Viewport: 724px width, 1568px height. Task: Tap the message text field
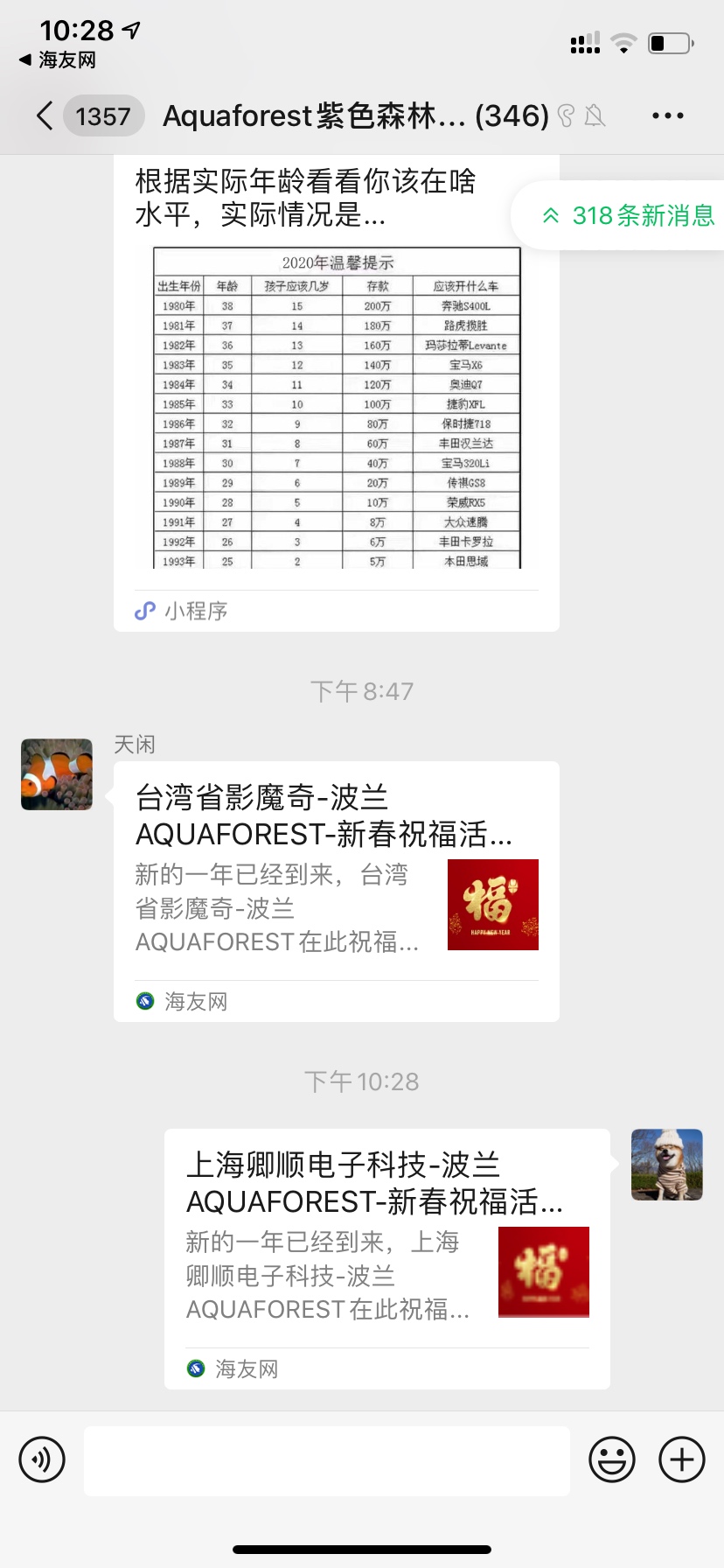pos(326,1459)
